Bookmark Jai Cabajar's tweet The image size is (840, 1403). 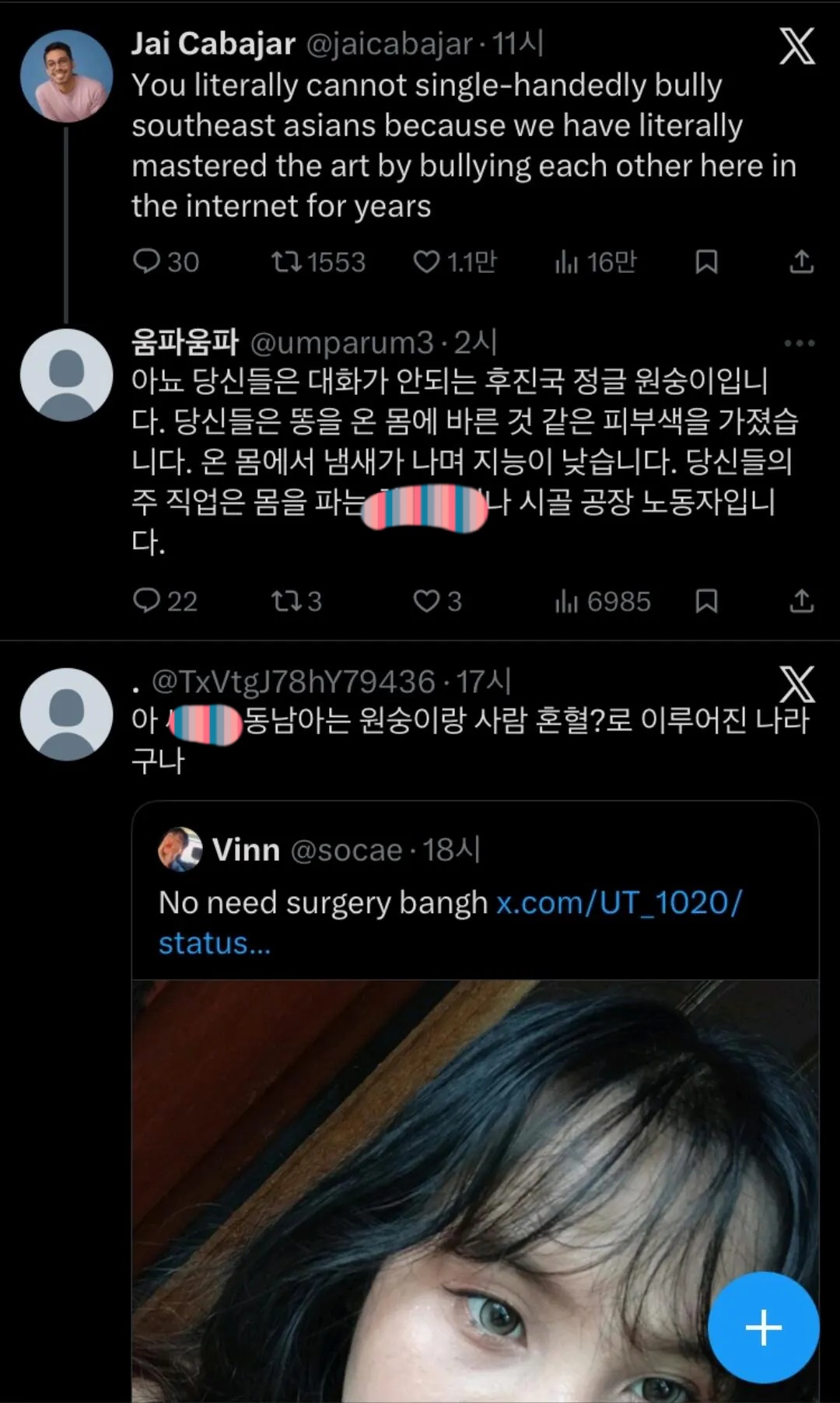tap(706, 262)
